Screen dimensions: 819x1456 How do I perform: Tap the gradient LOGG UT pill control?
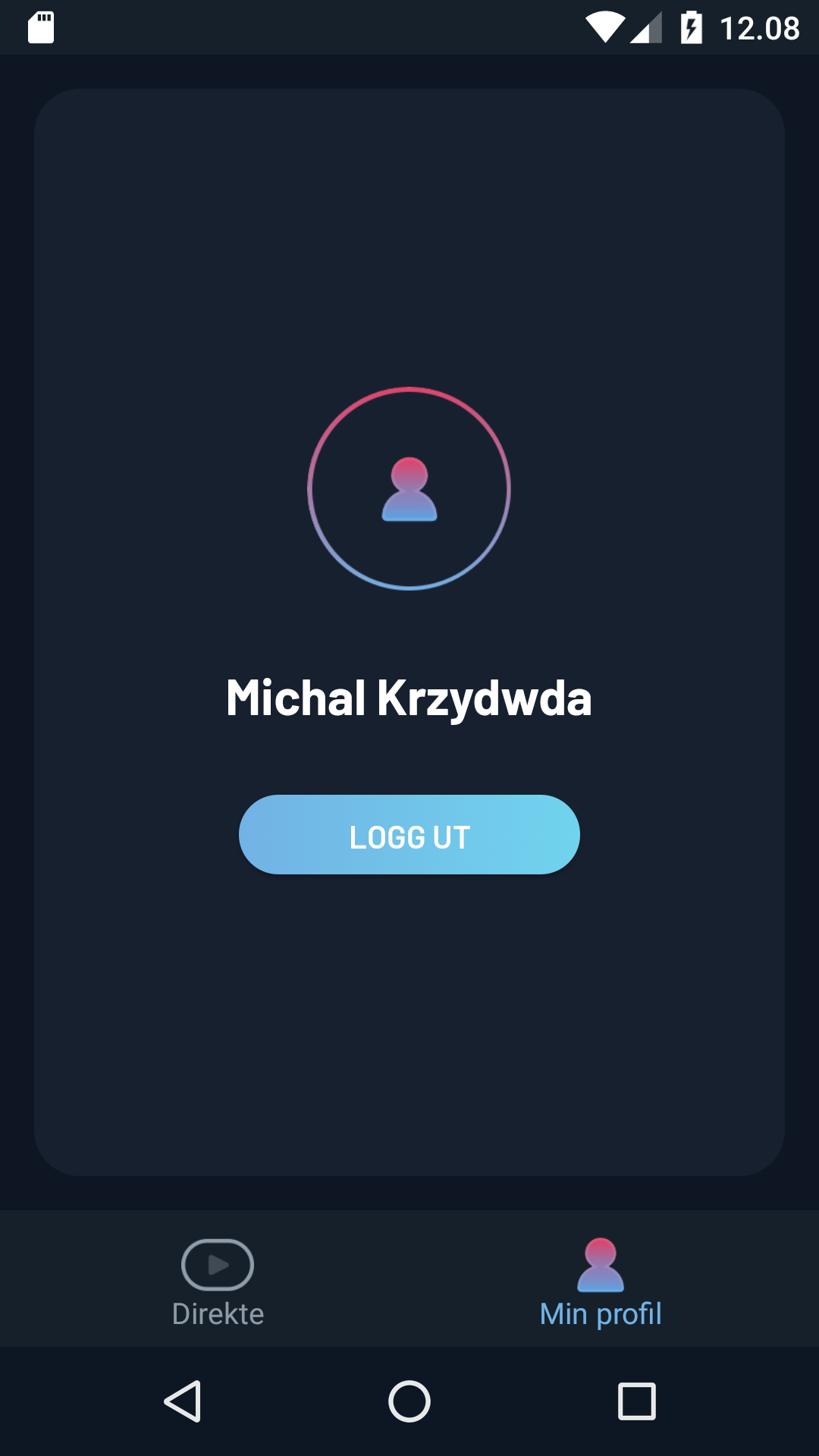(409, 834)
